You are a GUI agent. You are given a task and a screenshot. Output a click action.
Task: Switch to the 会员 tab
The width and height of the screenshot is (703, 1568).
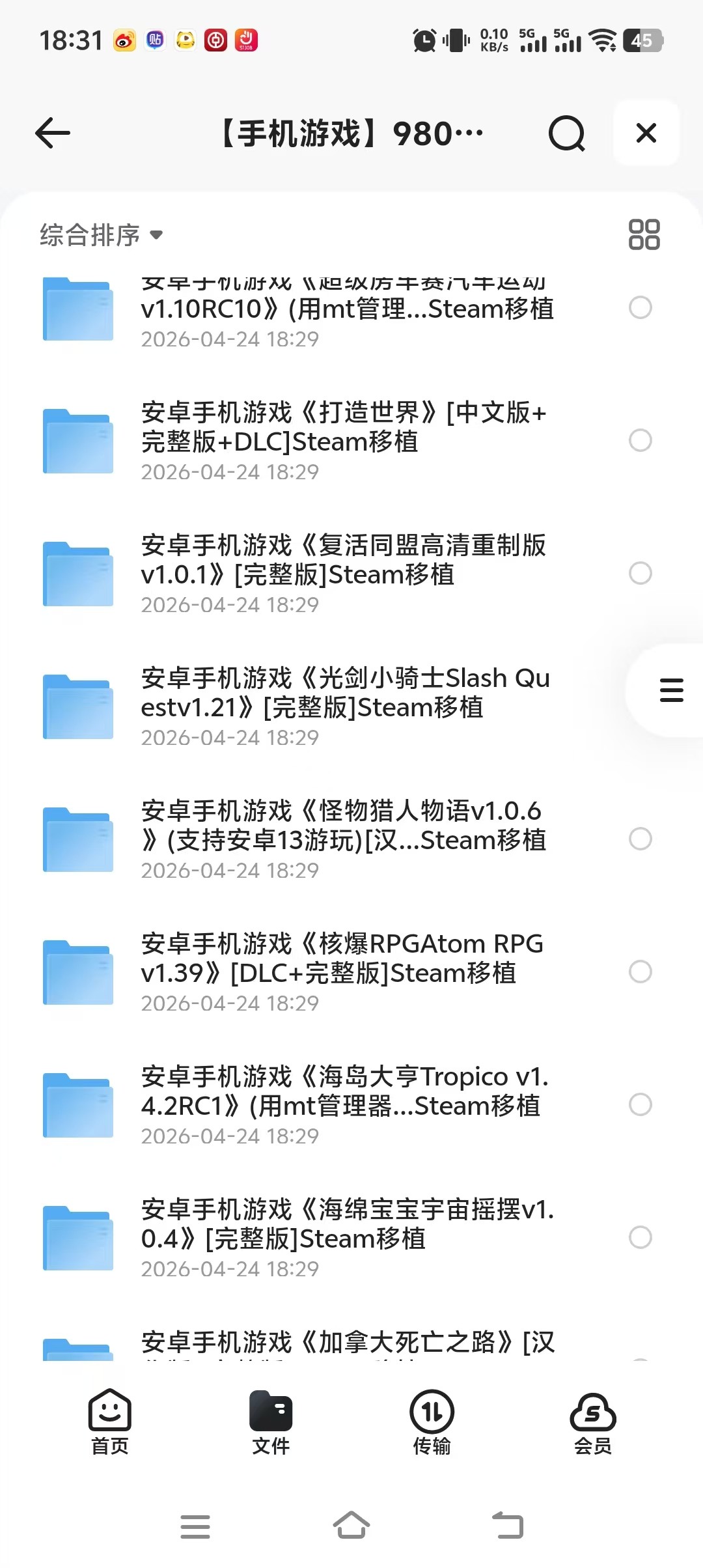[592, 1422]
